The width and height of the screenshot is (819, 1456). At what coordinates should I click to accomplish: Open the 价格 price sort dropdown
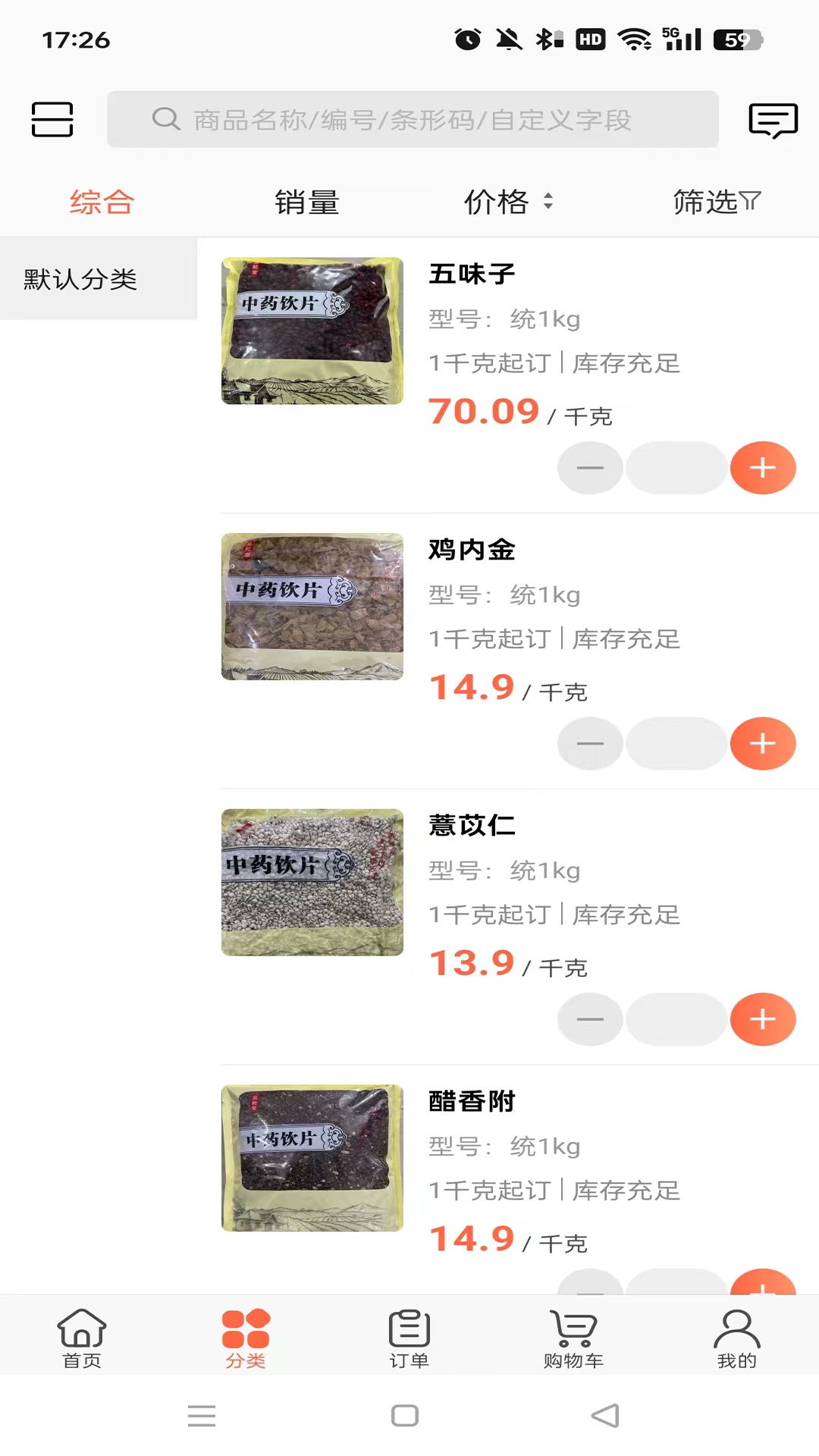(x=510, y=202)
